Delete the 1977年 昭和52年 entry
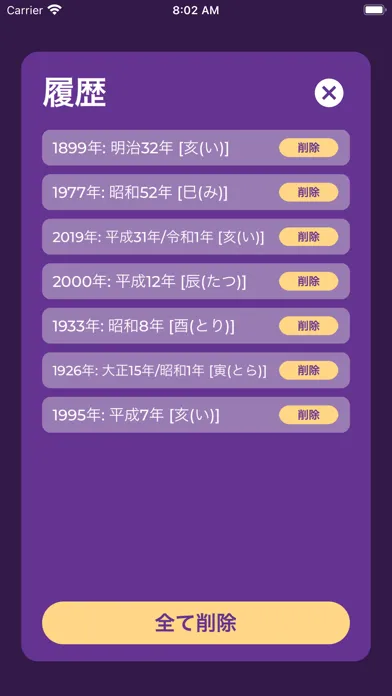 coord(309,192)
